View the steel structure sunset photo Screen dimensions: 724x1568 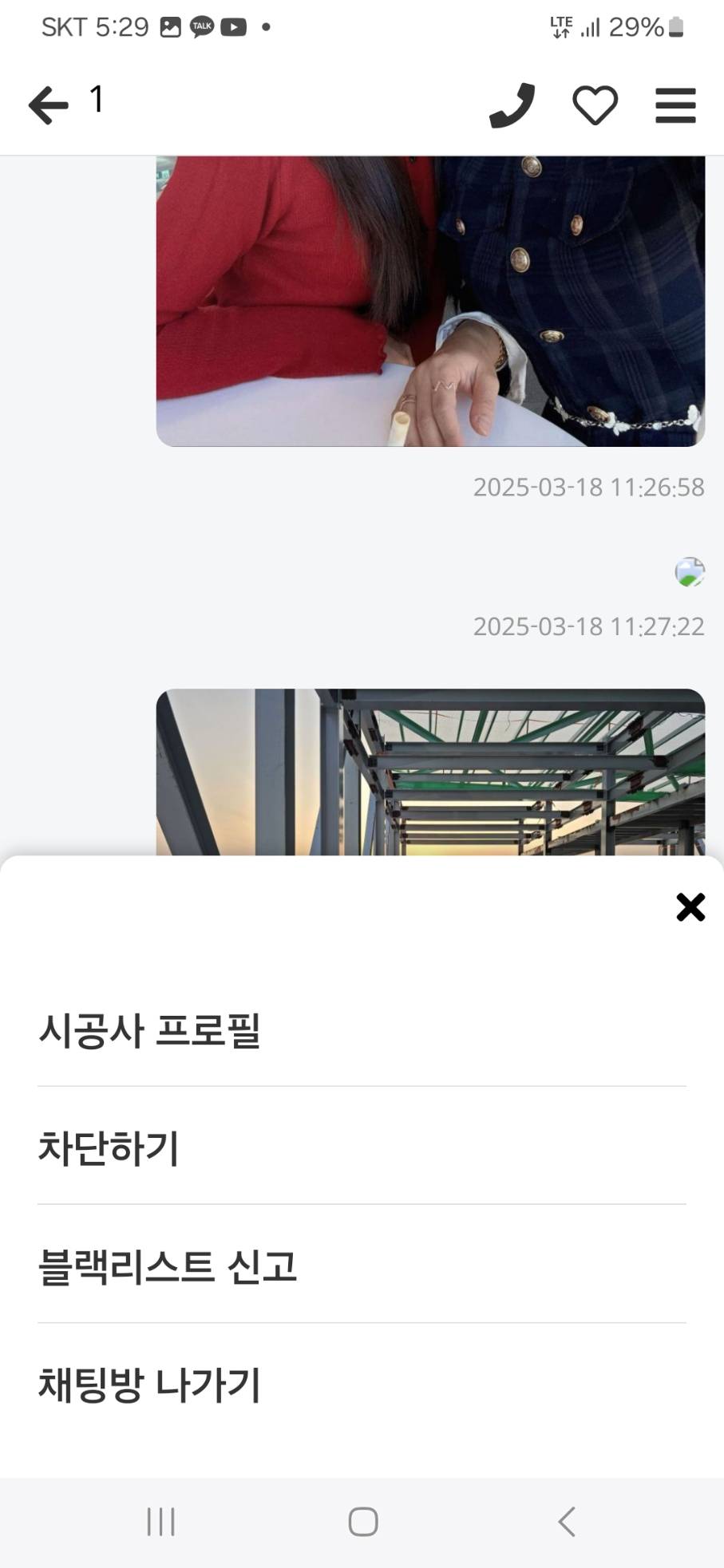coord(430,772)
